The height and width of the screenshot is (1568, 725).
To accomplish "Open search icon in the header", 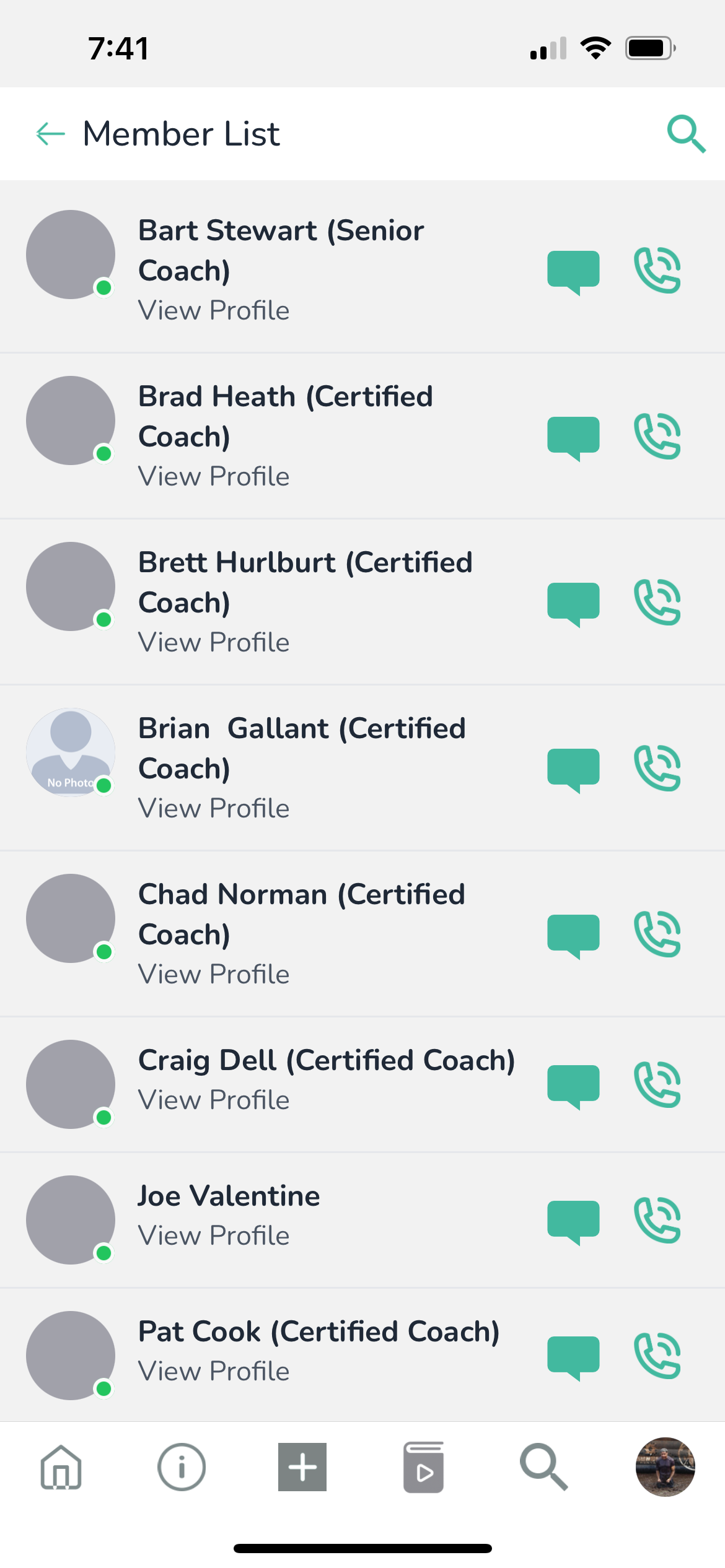I will click(x=685, y=134).
